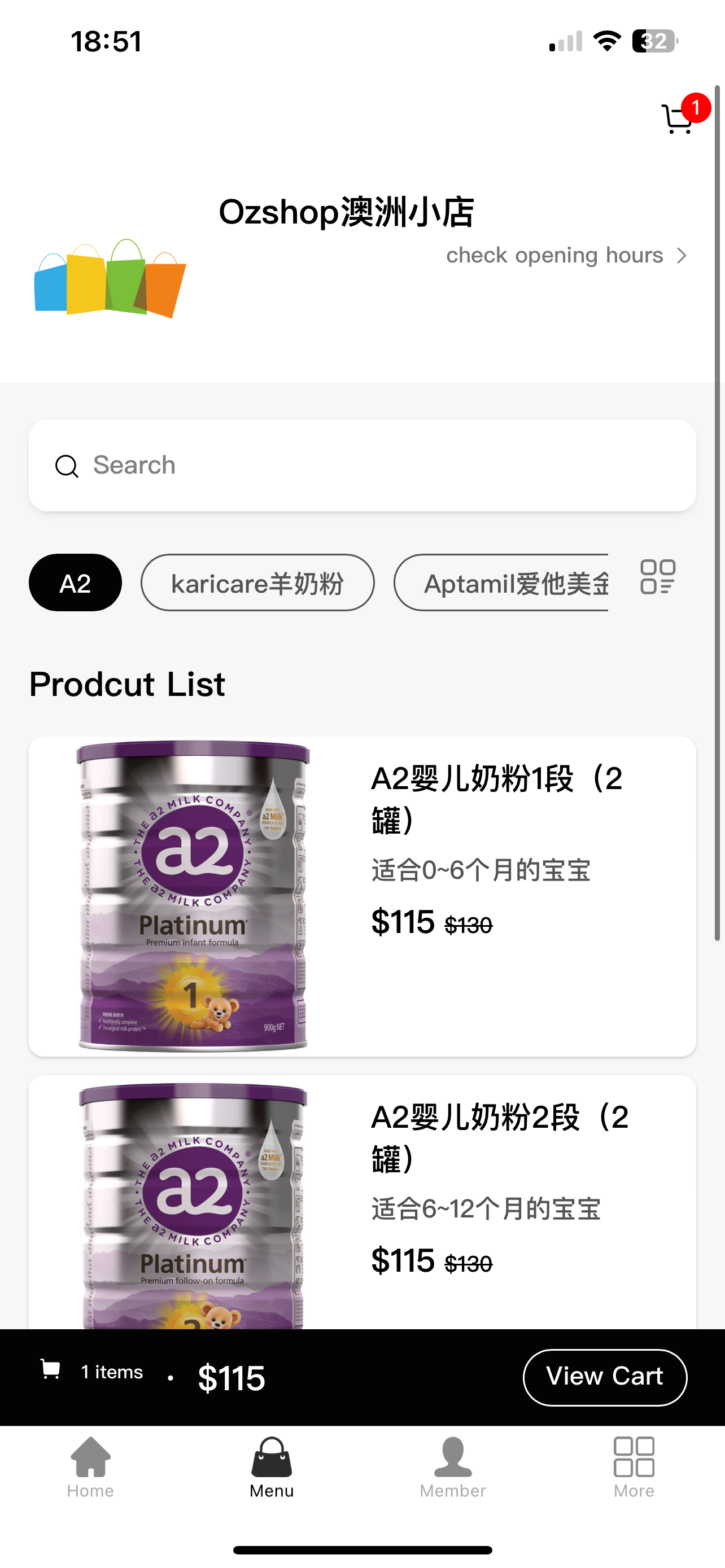The image size is (725, 1568).
Task: Select the A2 category chip
Action: [x=75, y=583]
